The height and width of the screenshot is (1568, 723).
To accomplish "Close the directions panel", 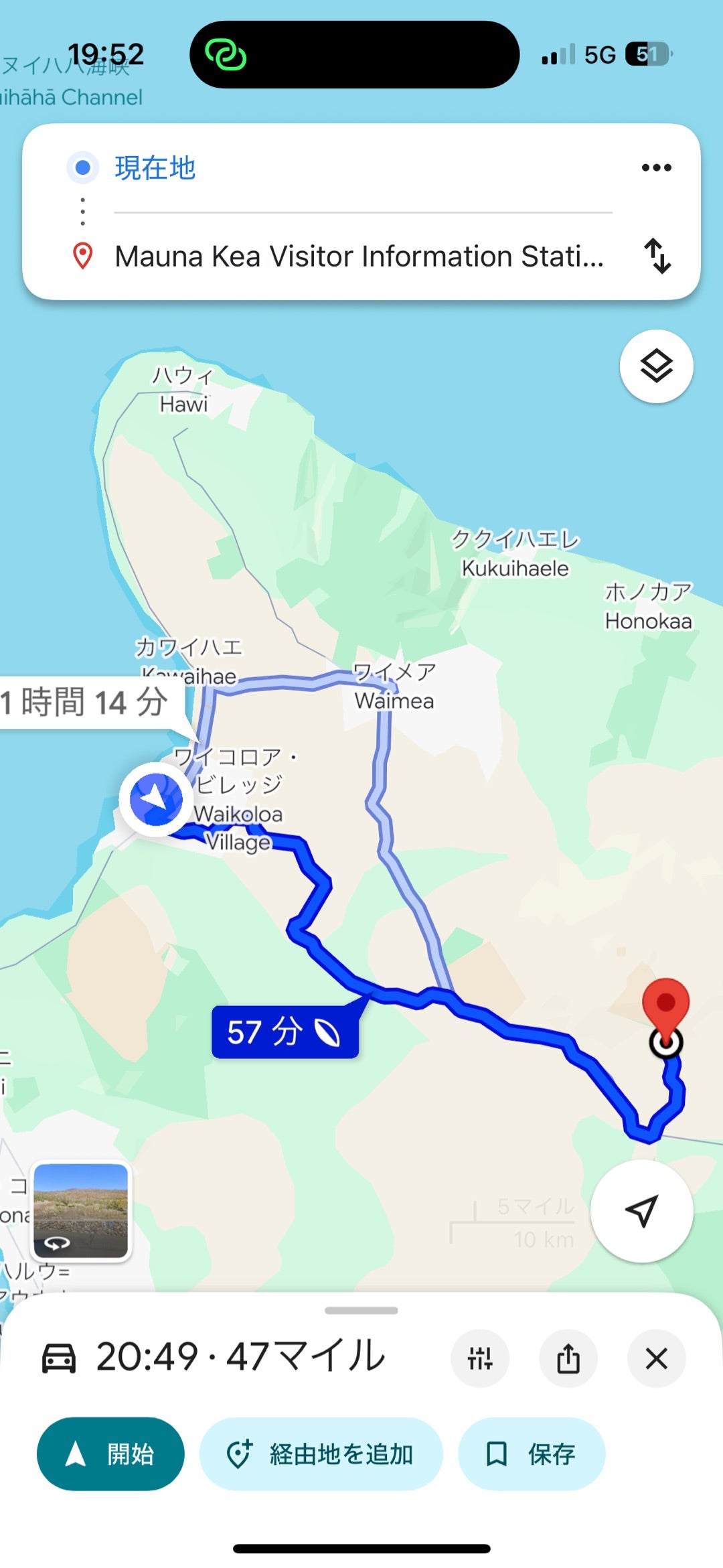I will coord(656,1358).
